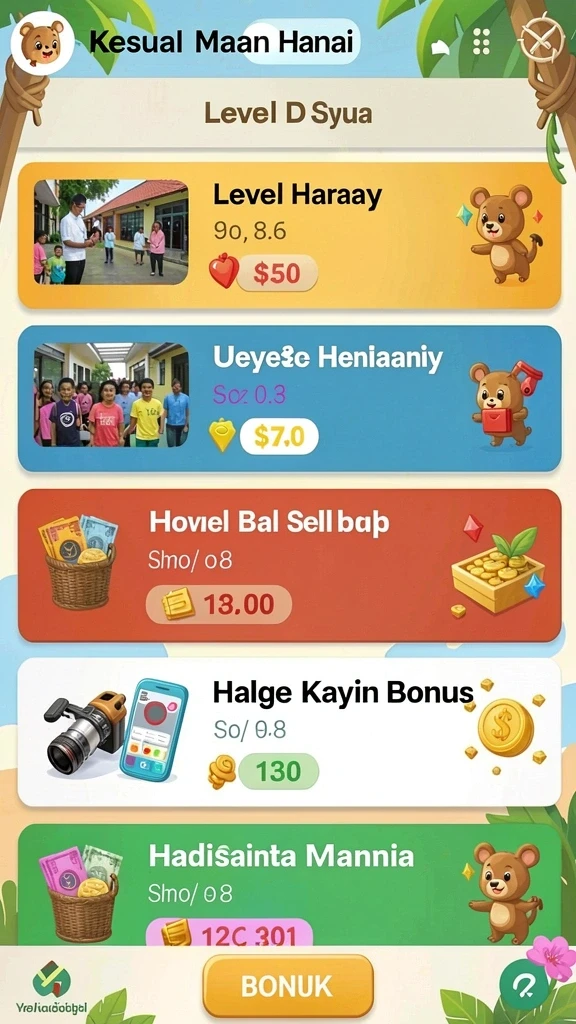576x1024 pixels.
Task: Tap the 13.00 coin chip
Action: tap(219, 604)
